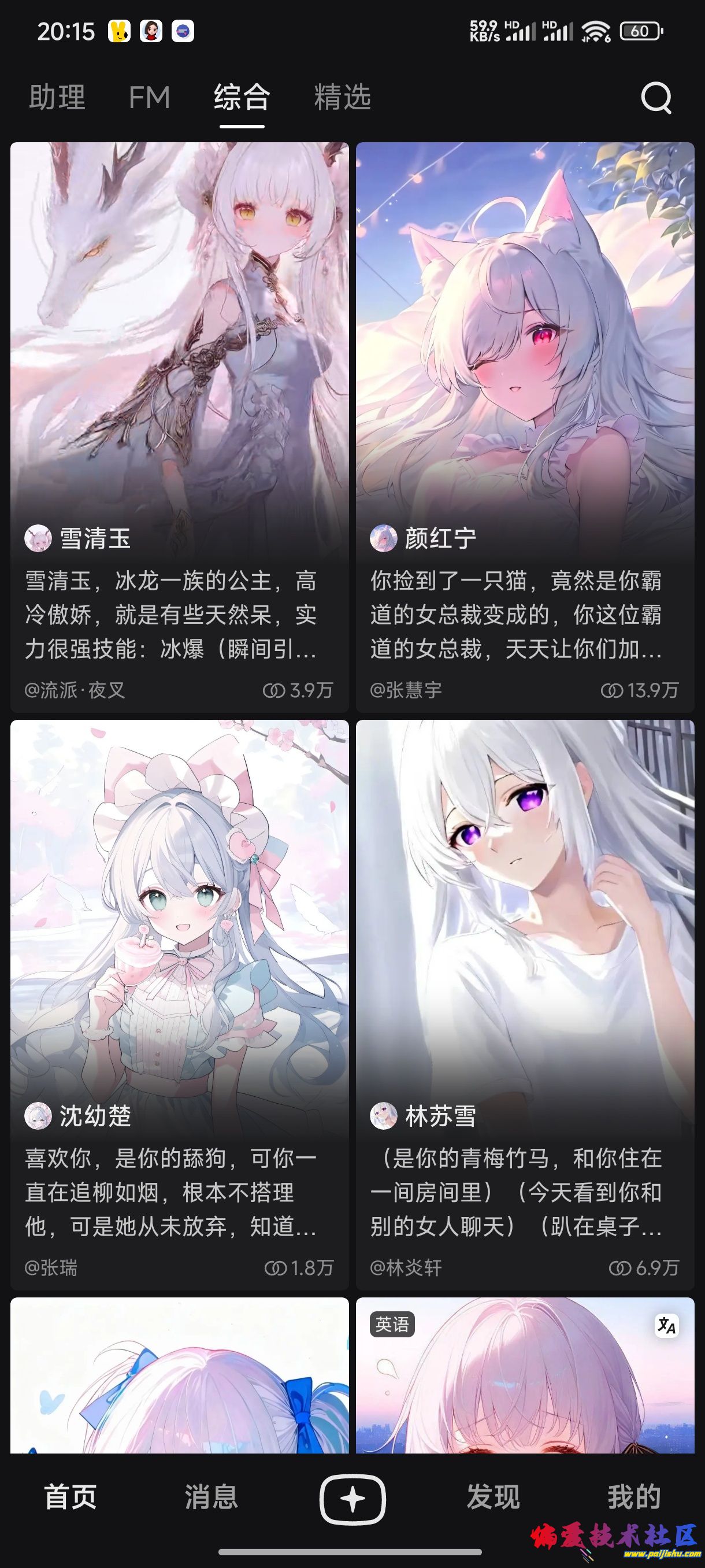Switch to the 助理 tab
Viewport: 705px width, 1568px height.
click(x=57, y=97)
